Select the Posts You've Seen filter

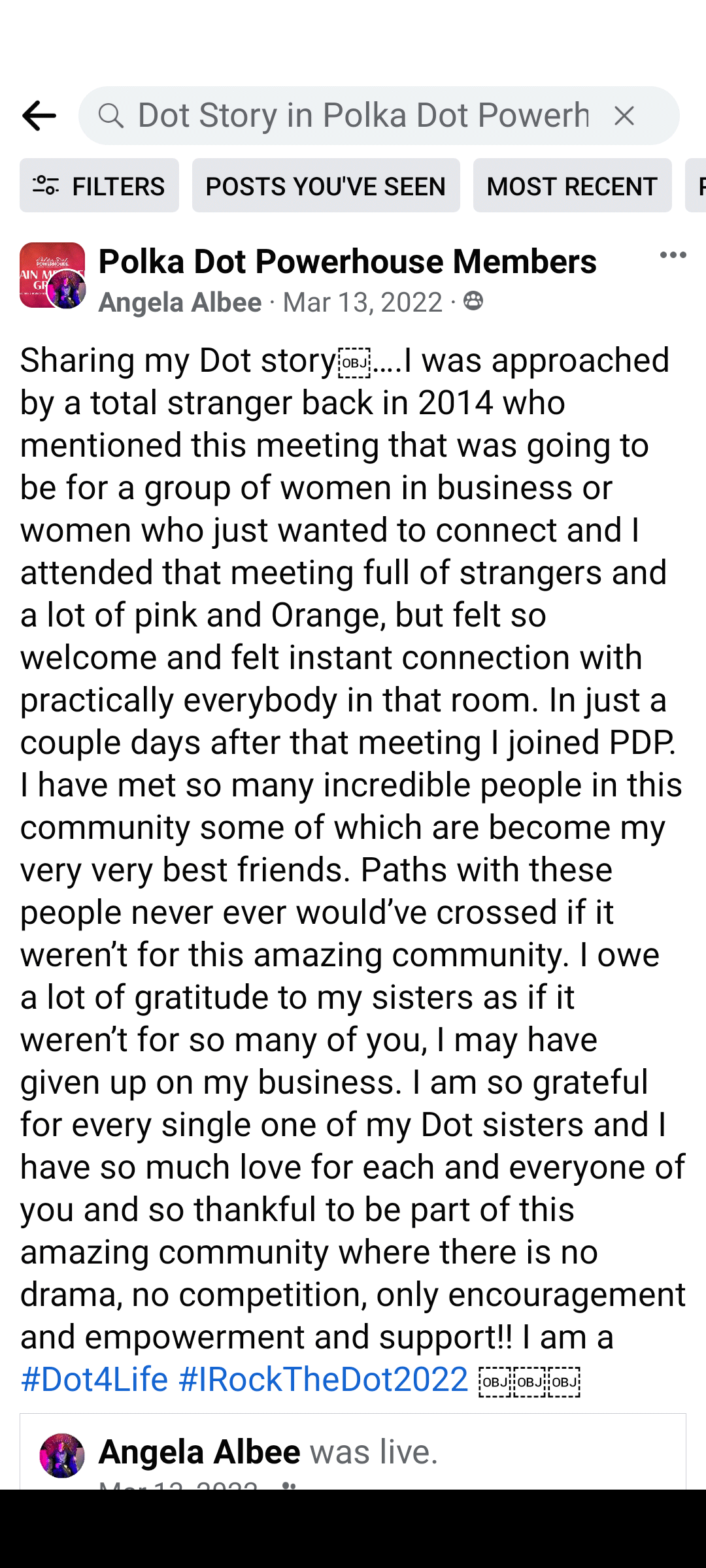[326, 186]
